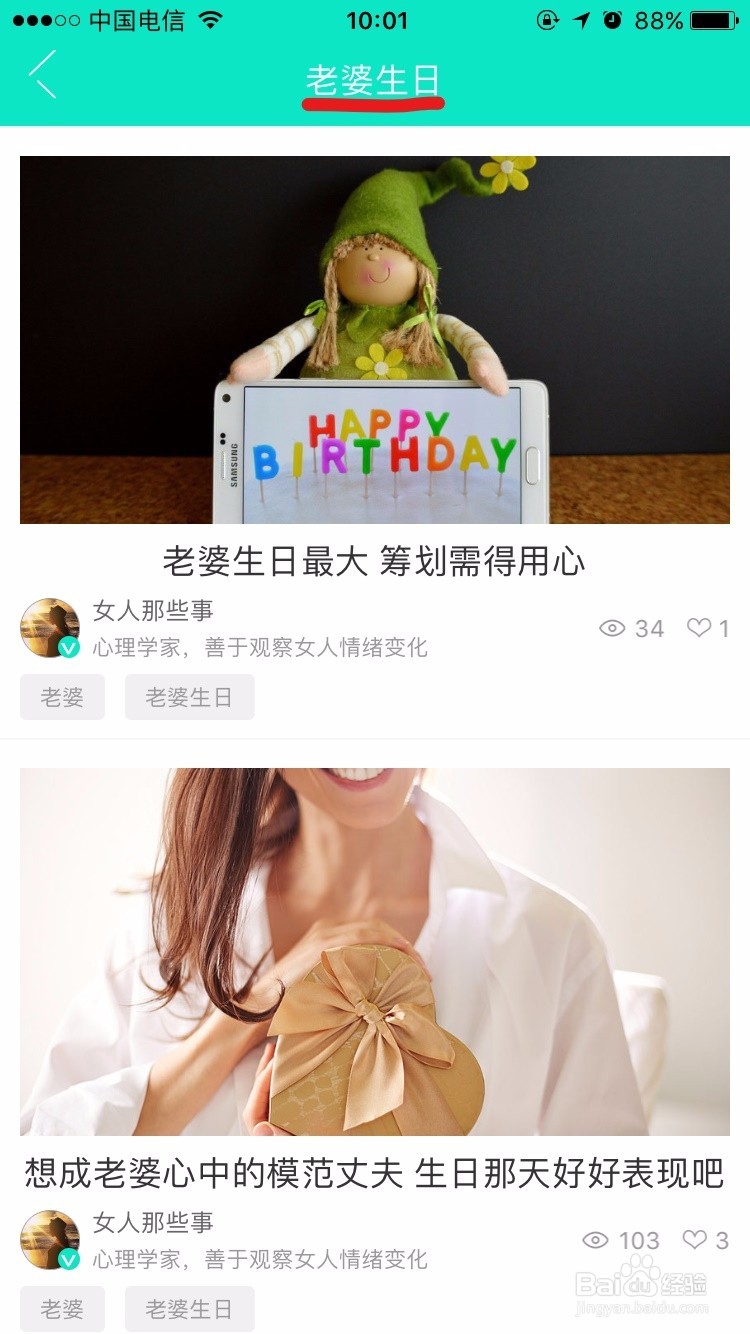Tap the eye icon showing 34 views

[614, 628]
